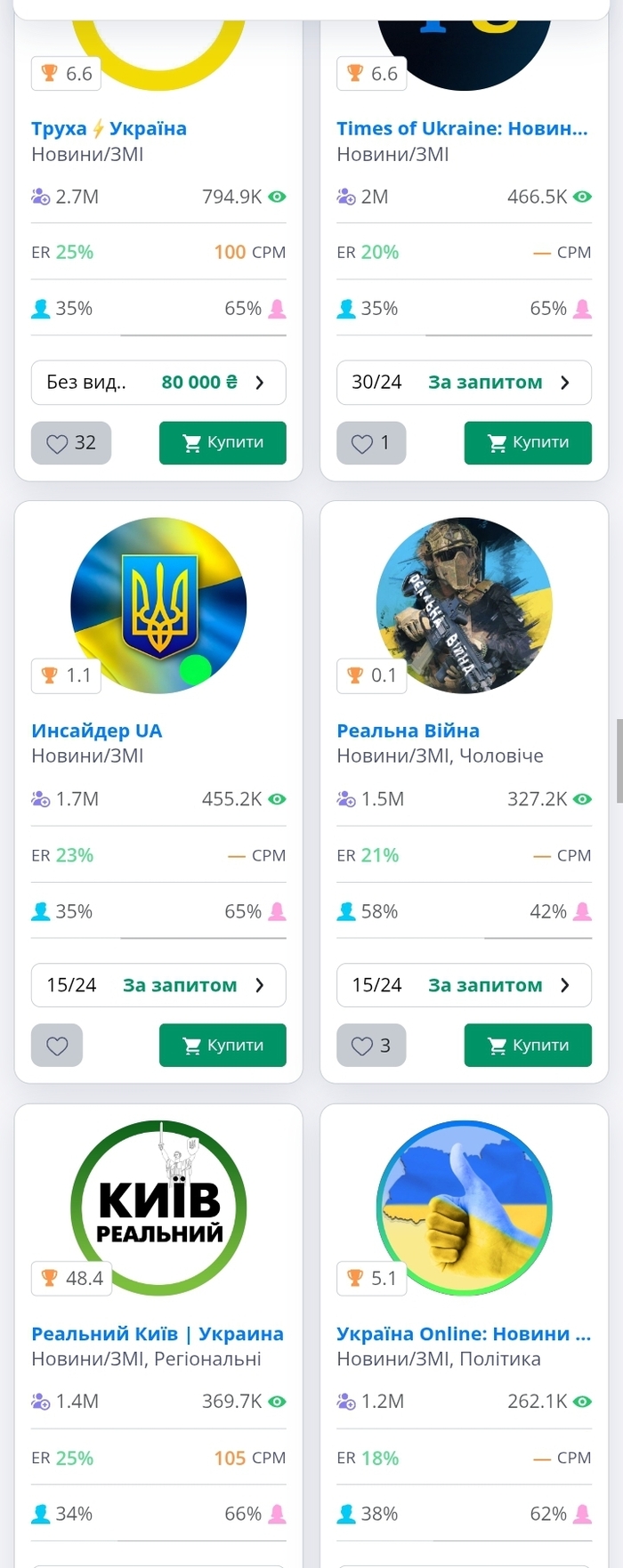Tap the Реальна Війна soldier avatar

464,605
